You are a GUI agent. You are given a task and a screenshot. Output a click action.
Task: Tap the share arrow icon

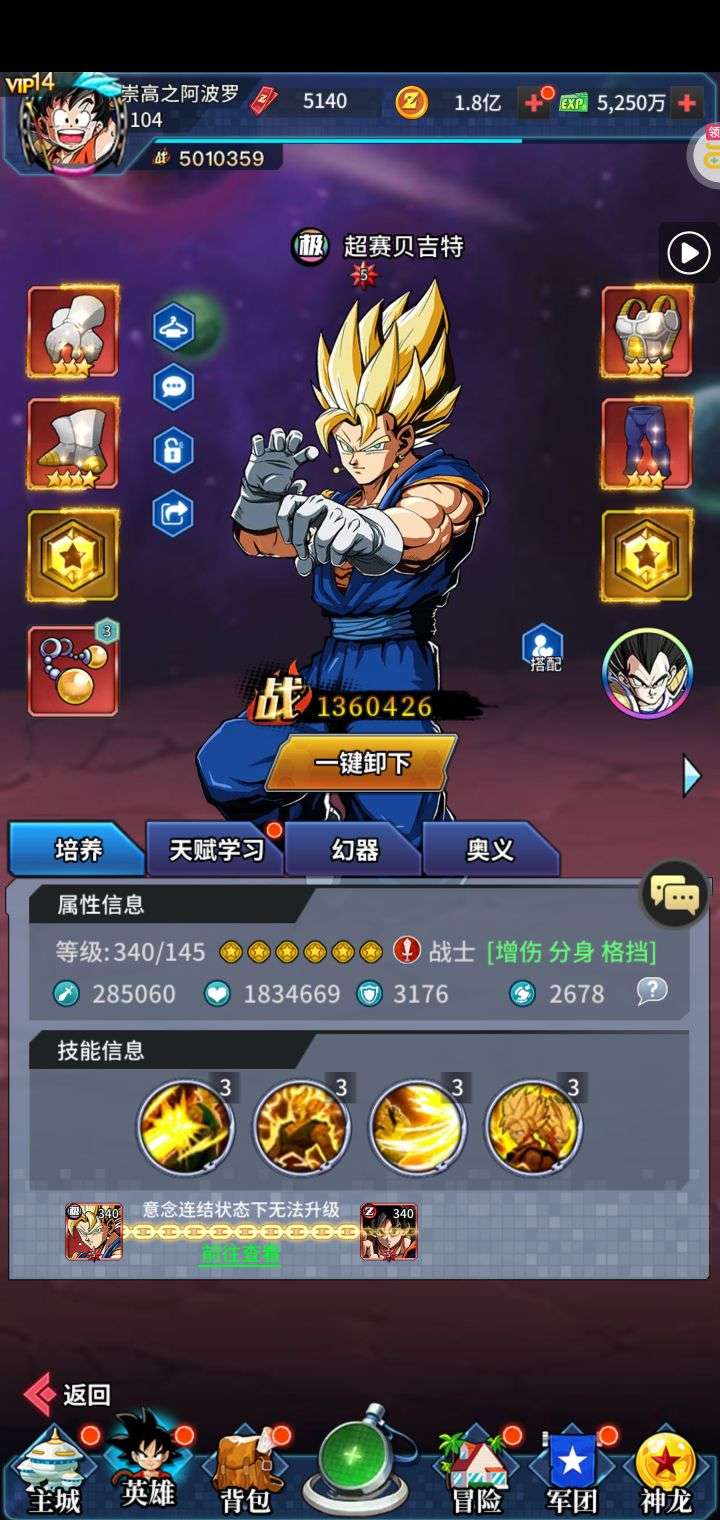(173, 514)
